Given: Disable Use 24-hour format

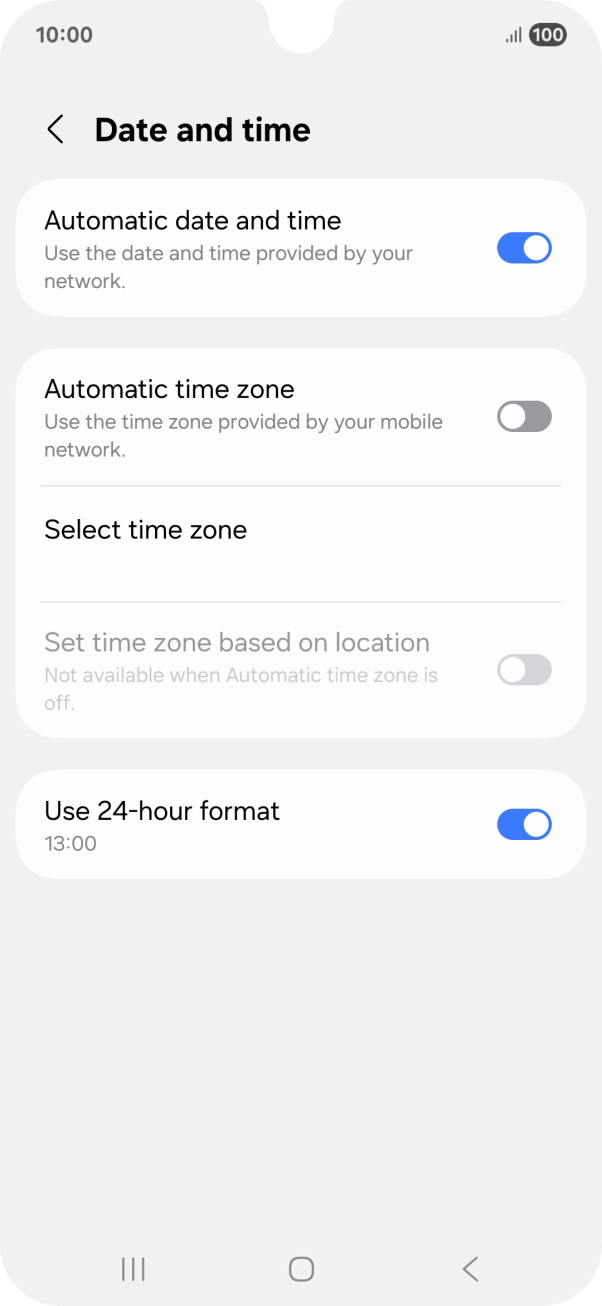Looking at the screenshot, I should (524, 825).
